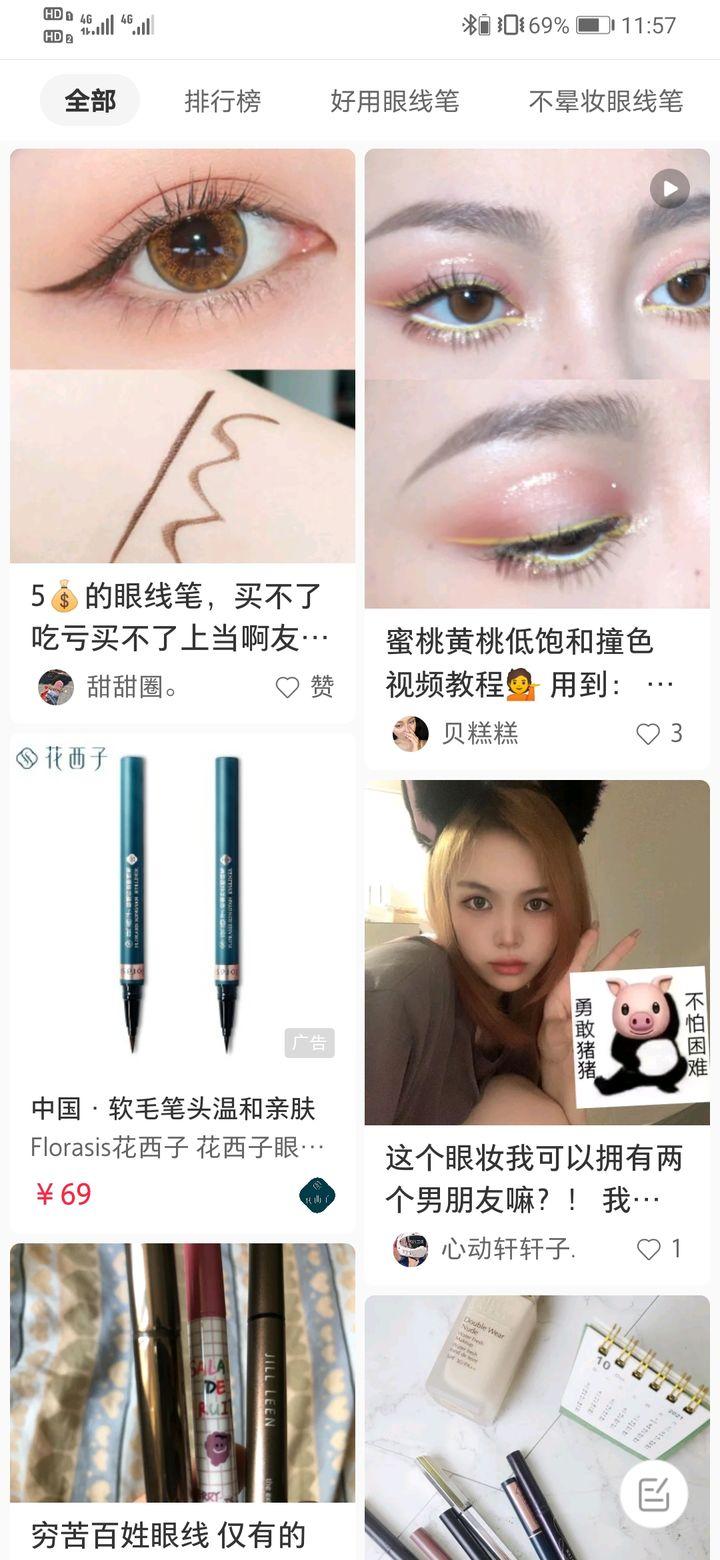Viewport: 720px width, 1560px height.
Task: Open 贝糕糕's profile avatar
Action: pyautogui.click(x=410, y=734)
